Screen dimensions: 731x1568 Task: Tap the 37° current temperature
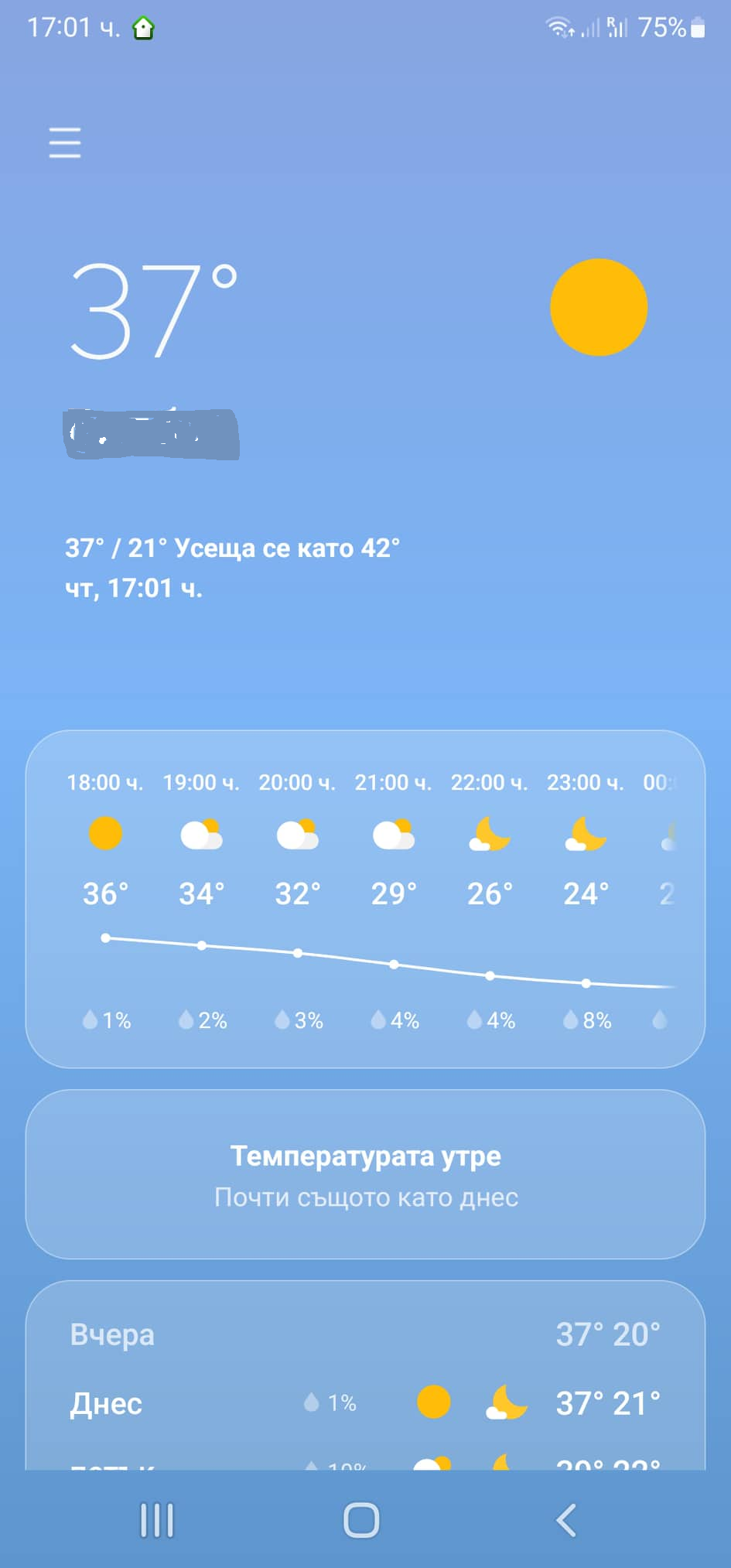pyautogui.click(x=153, y=311)
